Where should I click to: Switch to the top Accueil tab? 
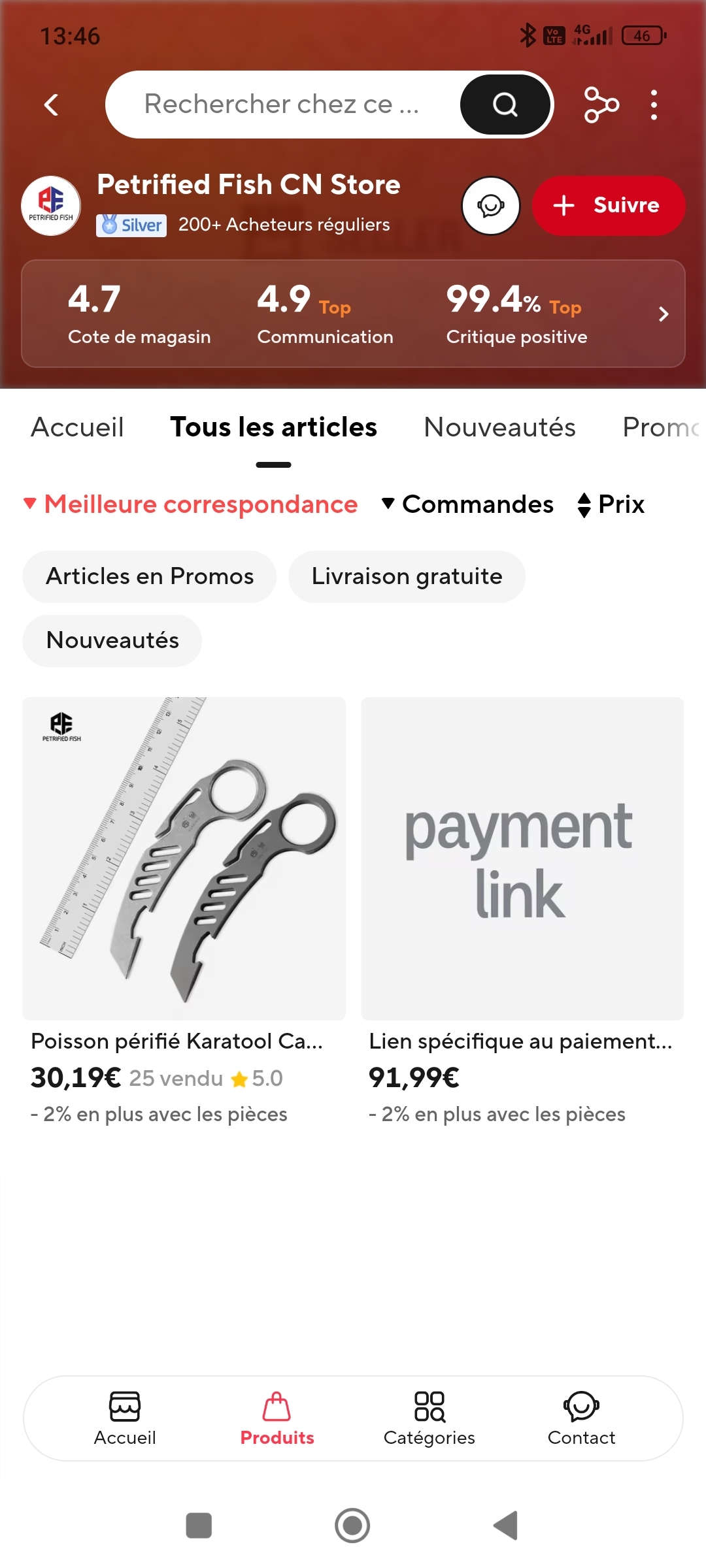[x=77, y=427]
